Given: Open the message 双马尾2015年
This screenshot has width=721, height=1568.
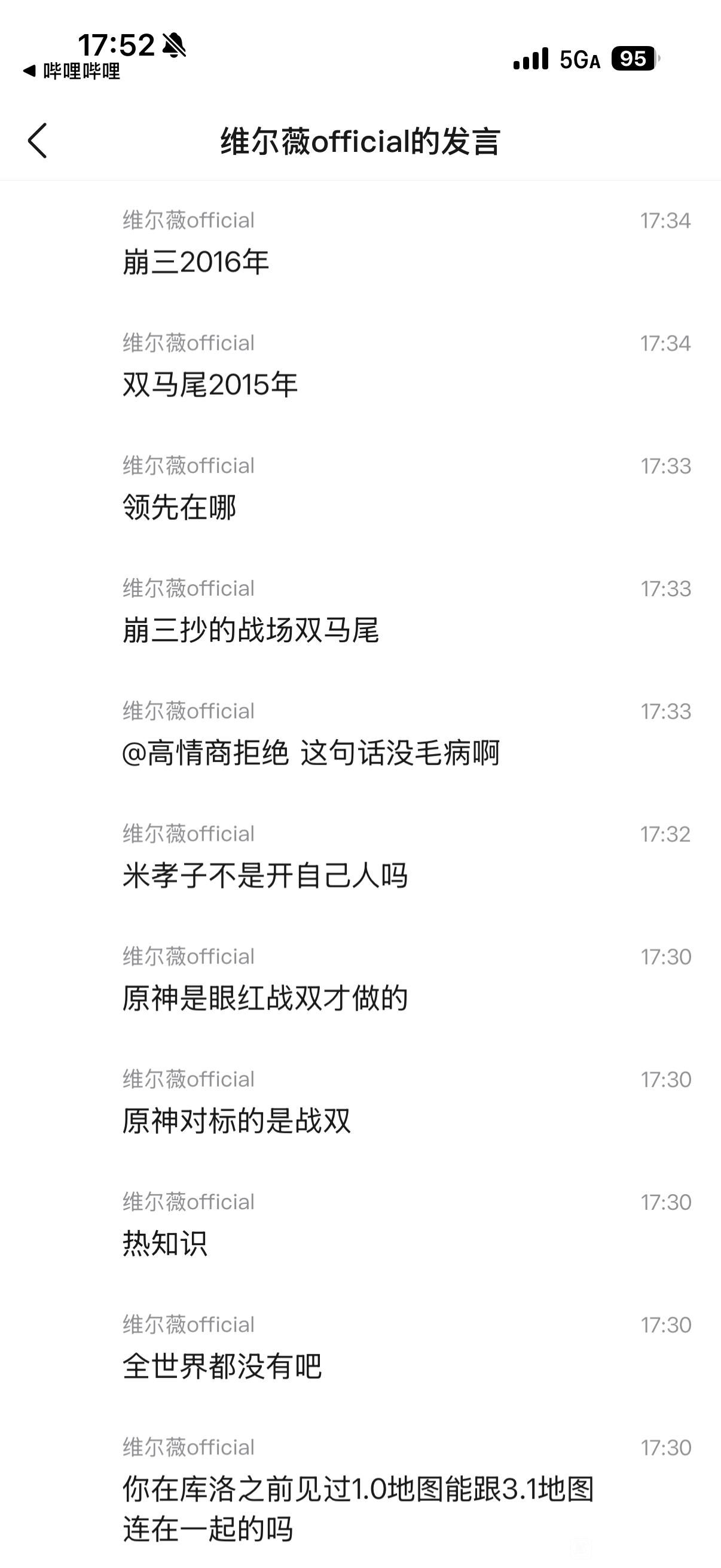Looking at the screenshot, I should pos(210,385).
